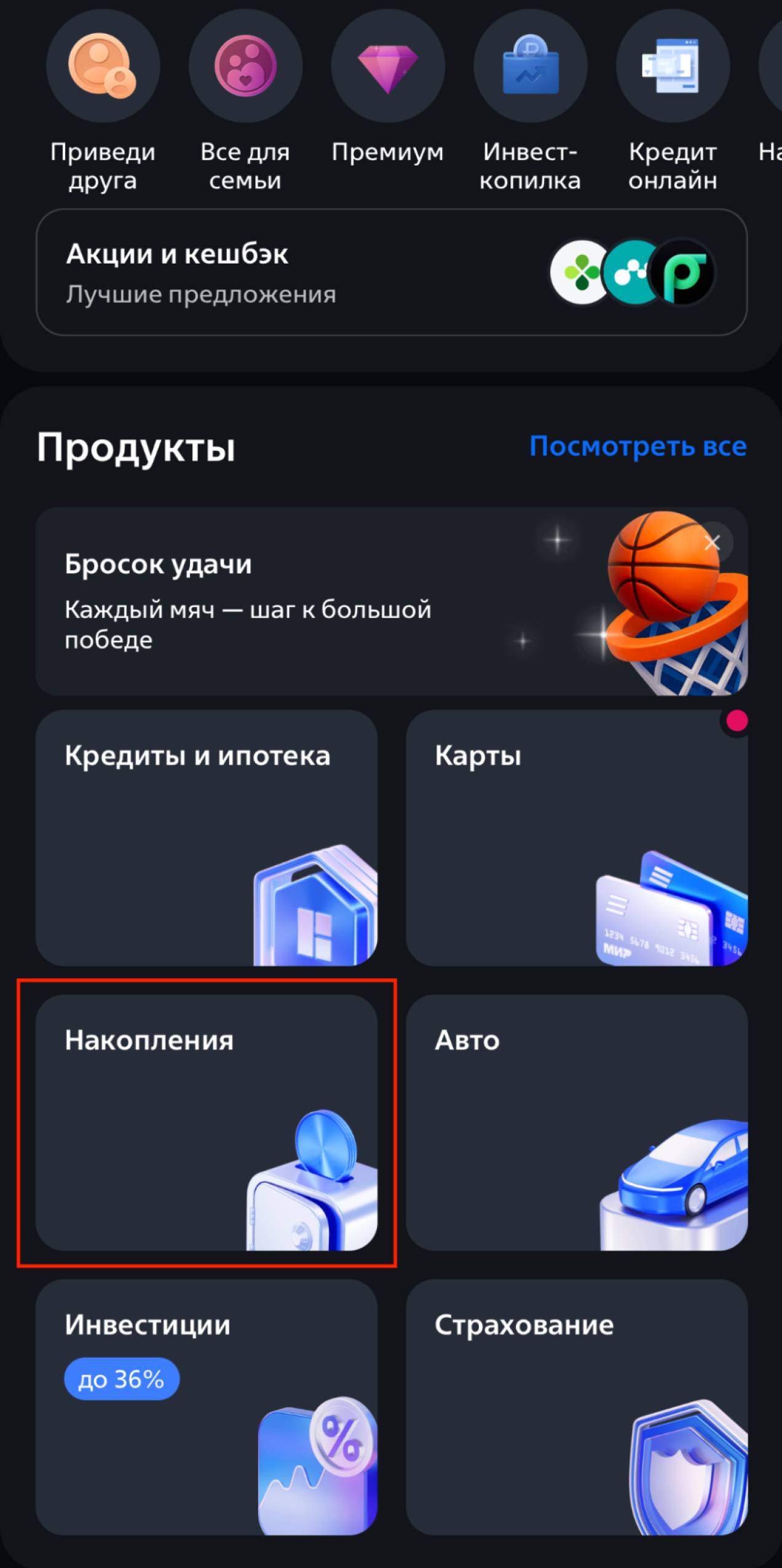782x1568 pixels.
Task: Tap the Посмотреть все link
Action: coord(638,446)
